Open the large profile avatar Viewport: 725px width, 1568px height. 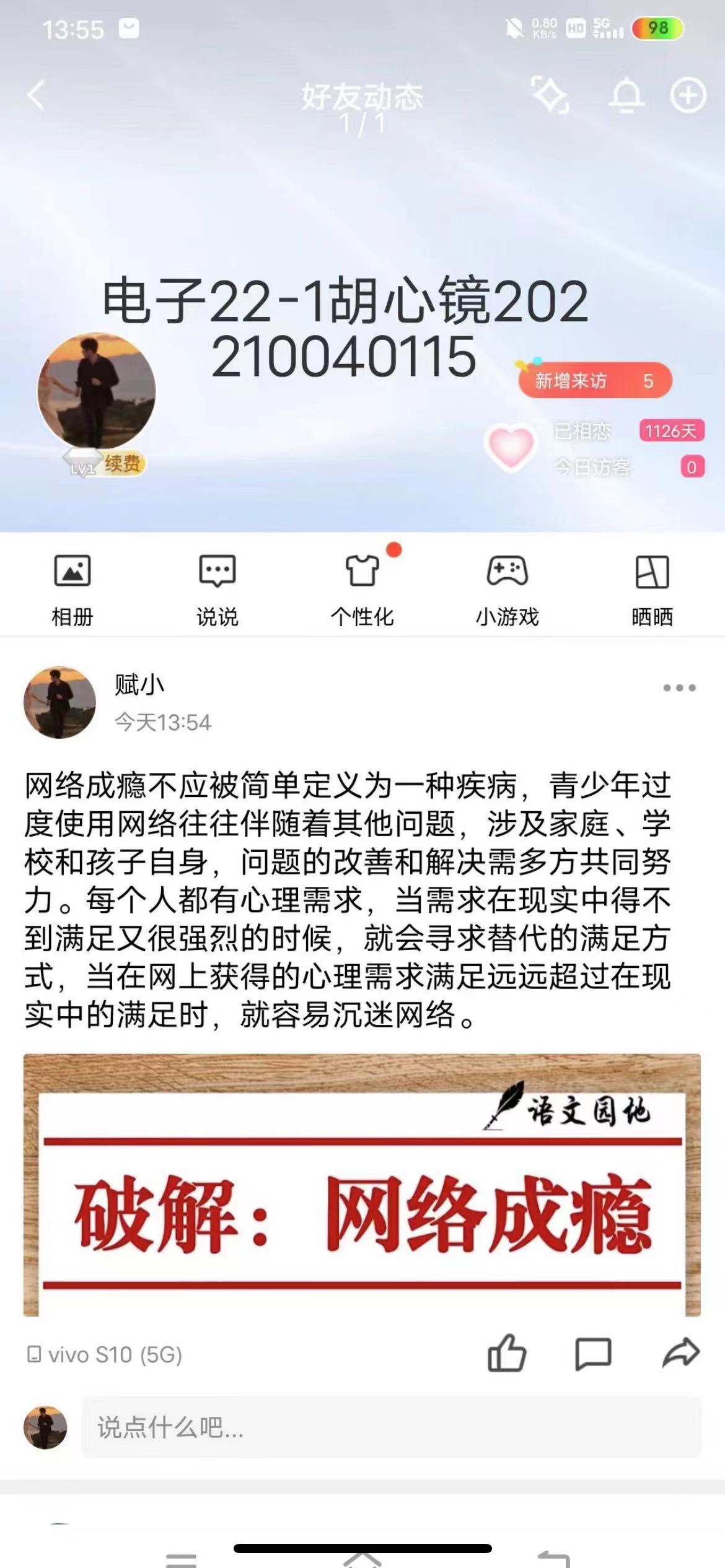point(96,390)
